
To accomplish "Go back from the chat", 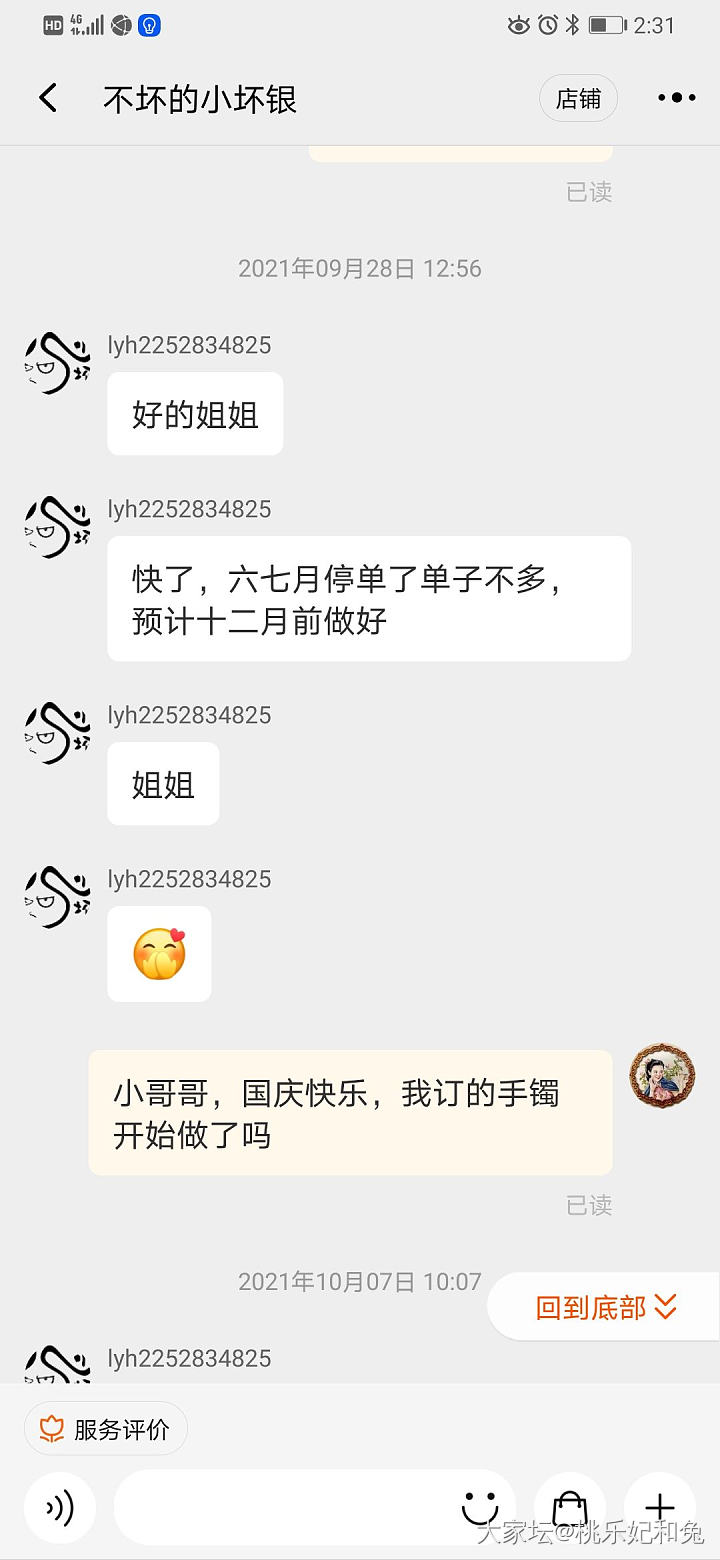I will pos(48,98).
